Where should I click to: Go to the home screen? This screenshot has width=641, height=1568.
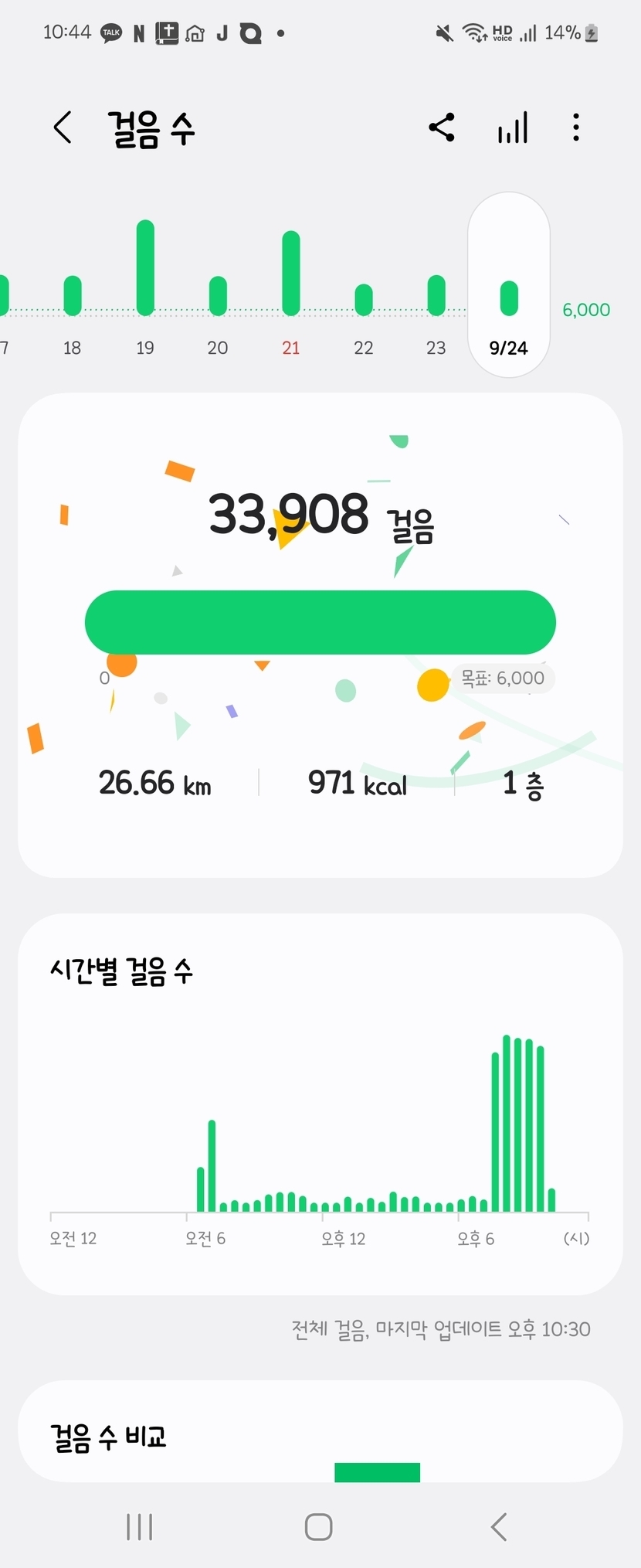click(x=319, y=1527)
